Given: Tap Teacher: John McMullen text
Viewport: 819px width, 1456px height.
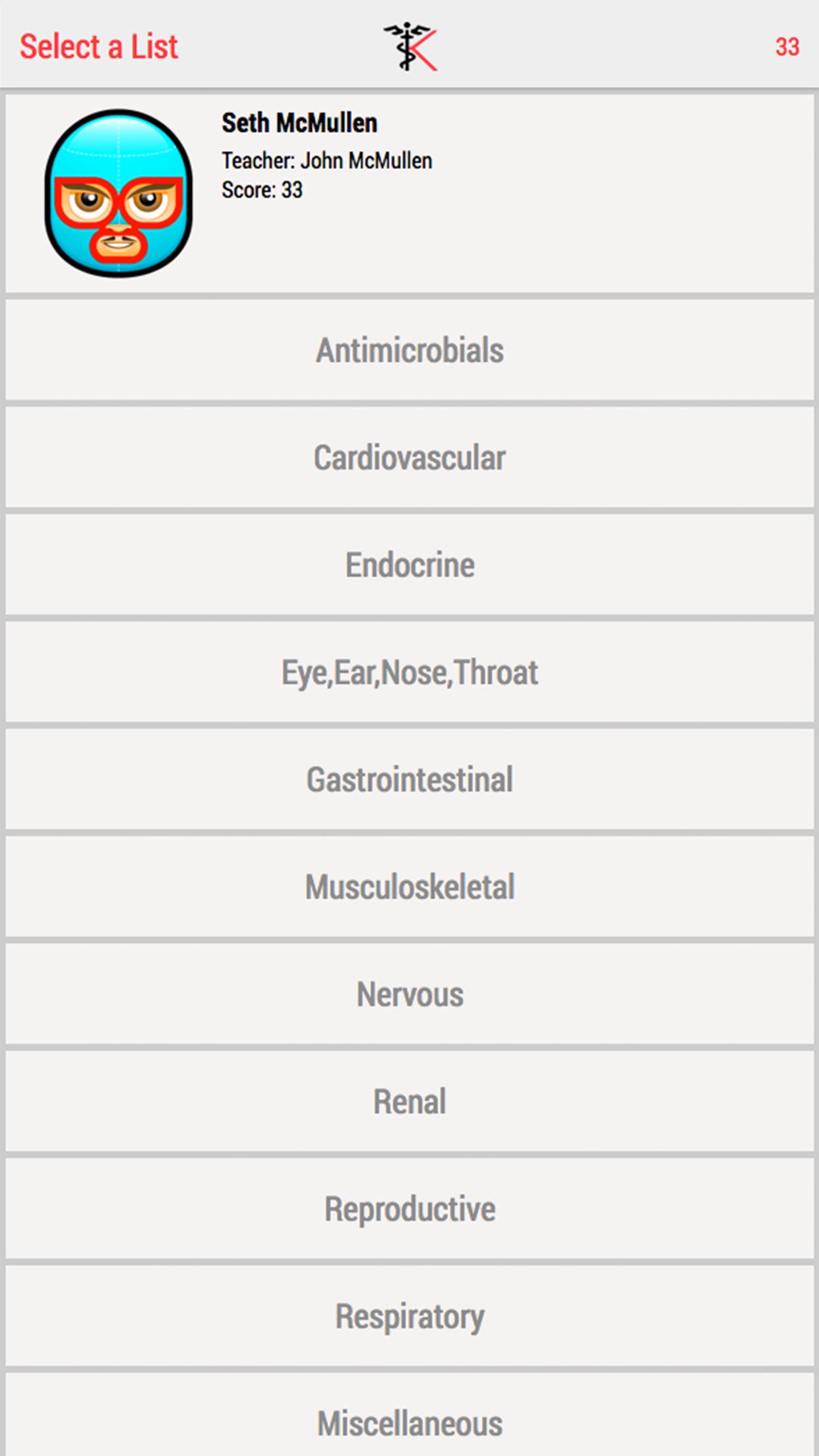Looking at the screenshot, I should point(327,160).
